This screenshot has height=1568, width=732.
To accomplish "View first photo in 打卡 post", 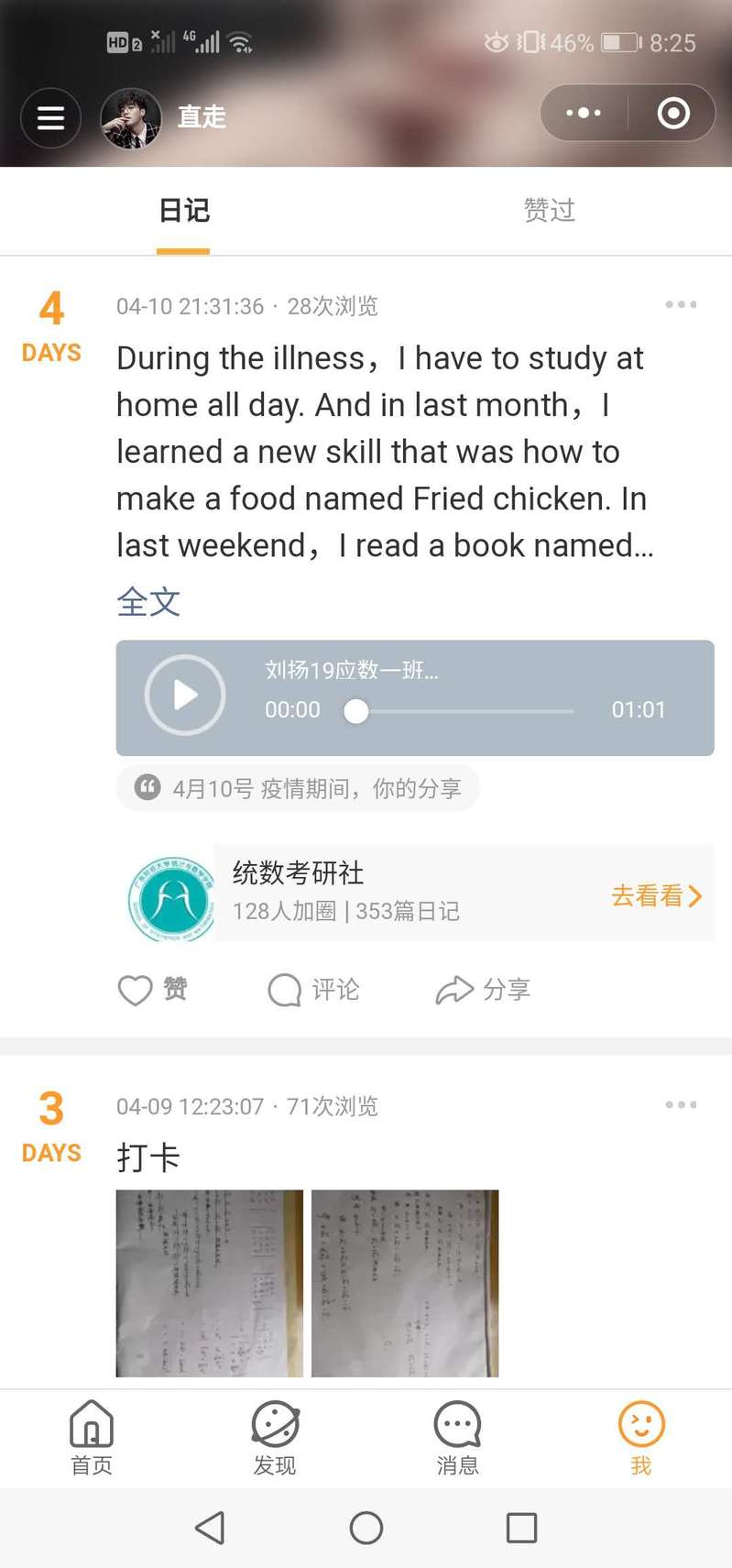I will [209, 1283].
